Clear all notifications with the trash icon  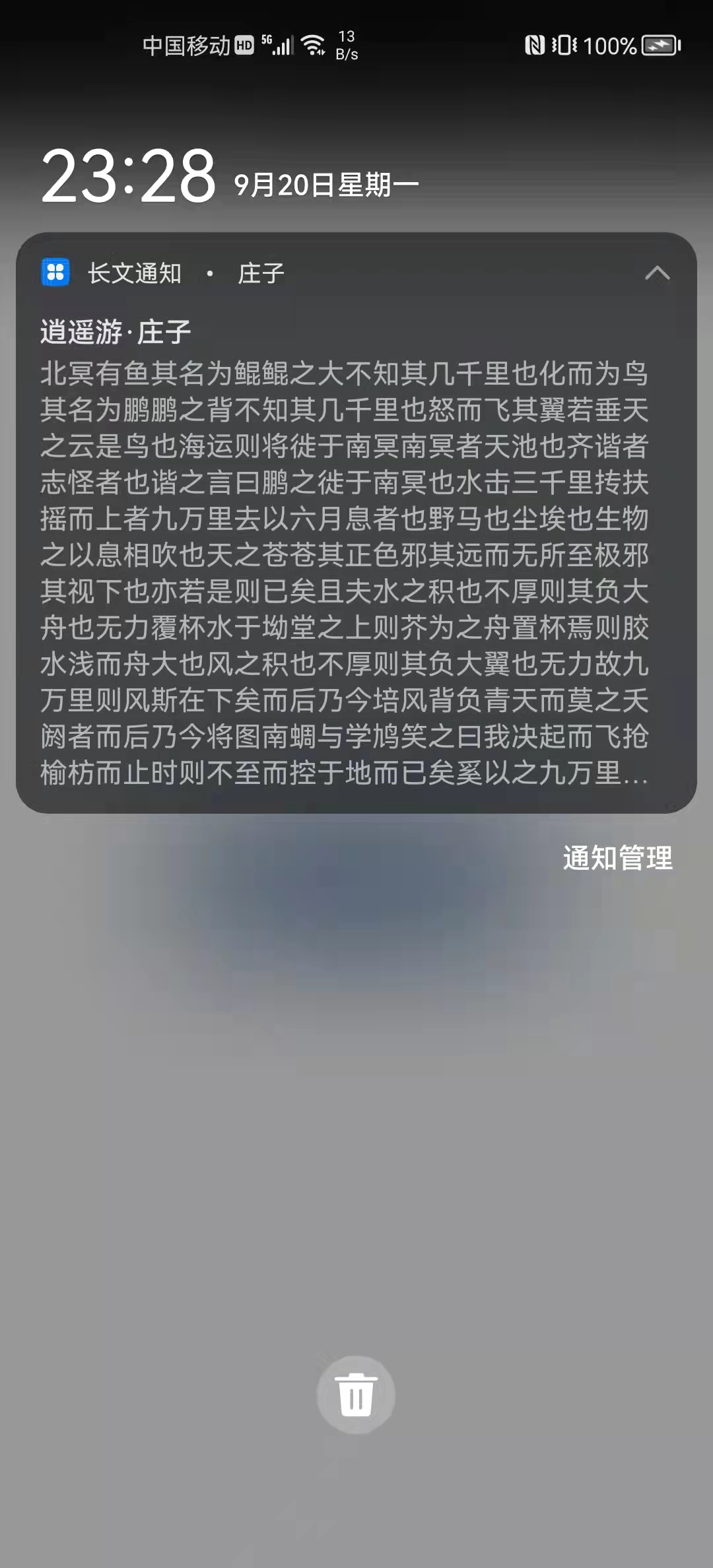[x=356, y=1395]
